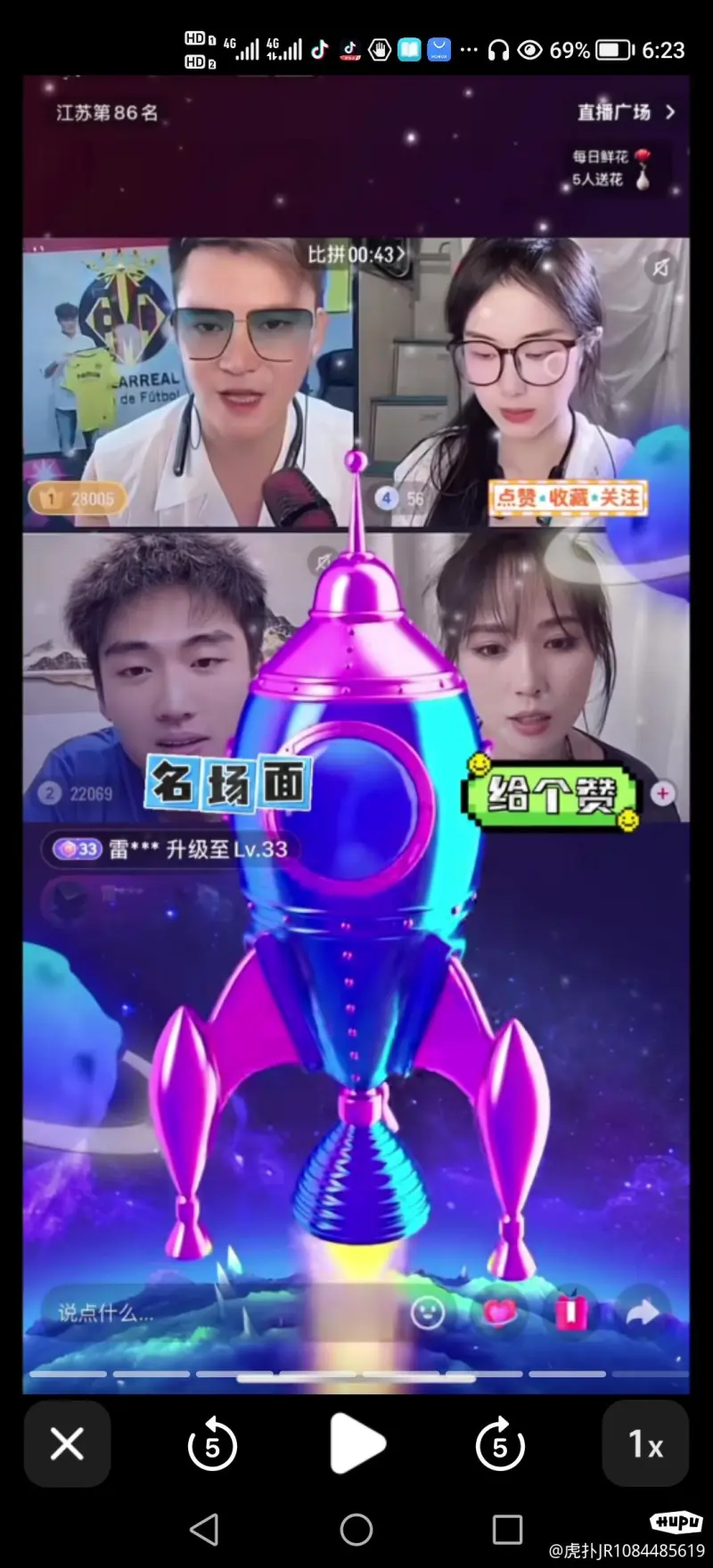Return to the home screen
The height and width of the screenshot is (1568, 713).
click(356, 1530)
